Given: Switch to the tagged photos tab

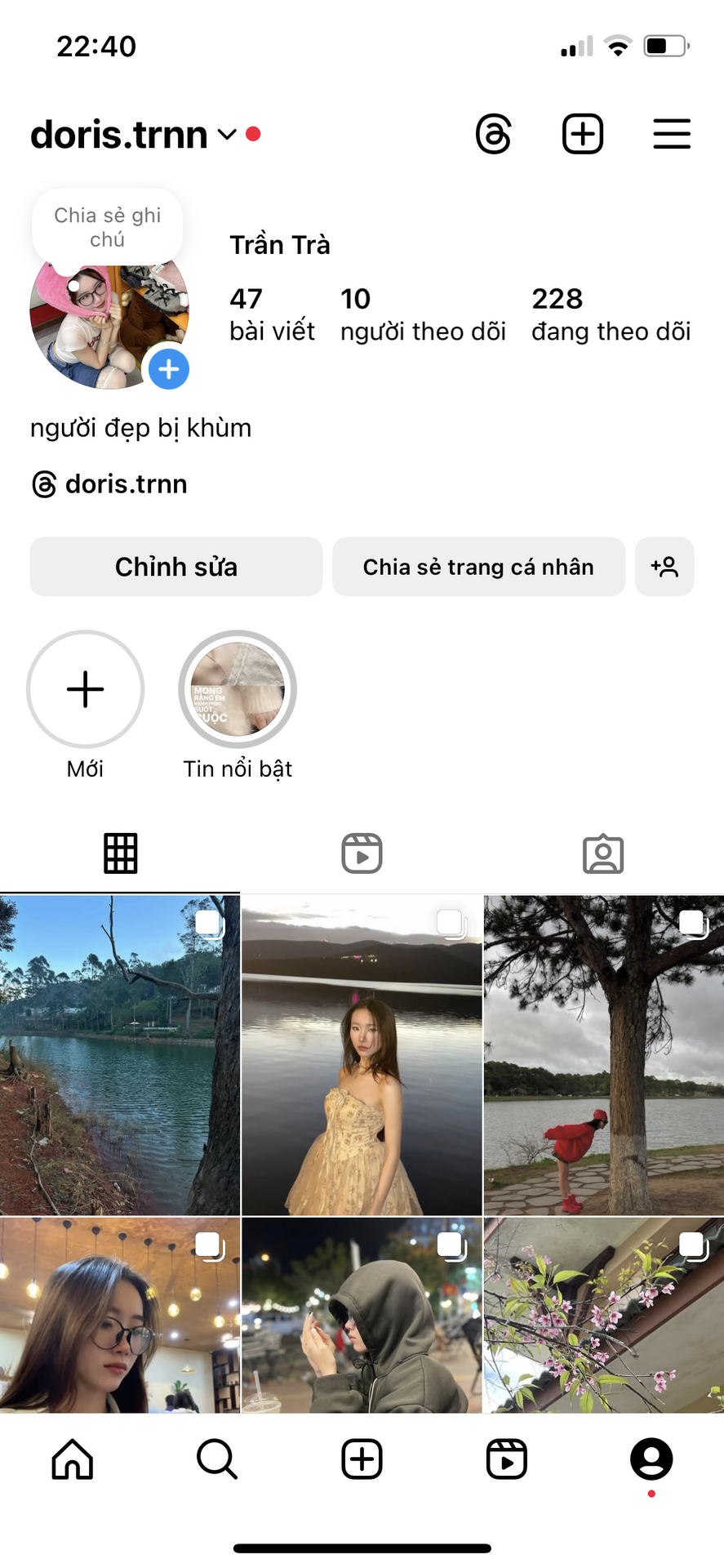Looking at the screenshot, I should coord(603,853).
